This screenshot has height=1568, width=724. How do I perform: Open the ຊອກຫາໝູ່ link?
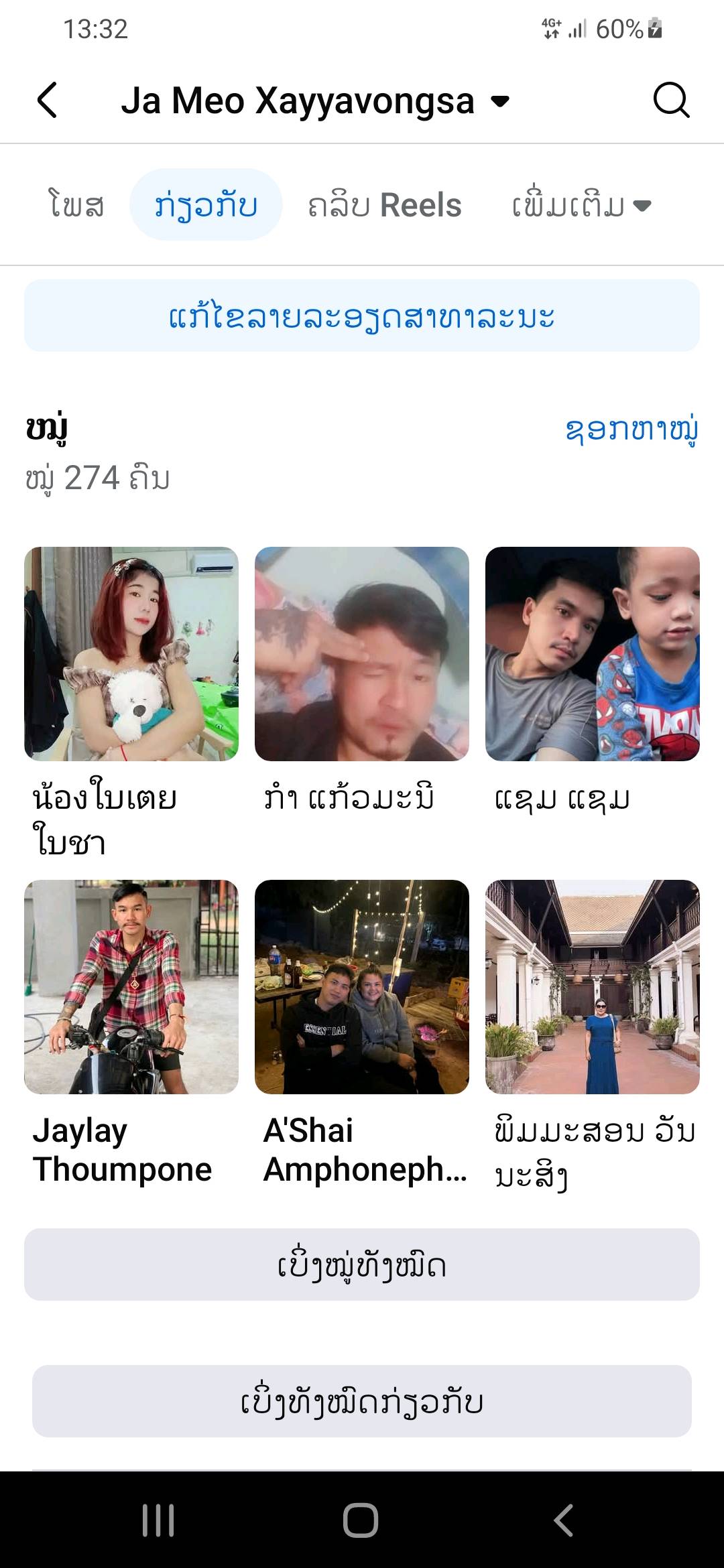point(631,429)
